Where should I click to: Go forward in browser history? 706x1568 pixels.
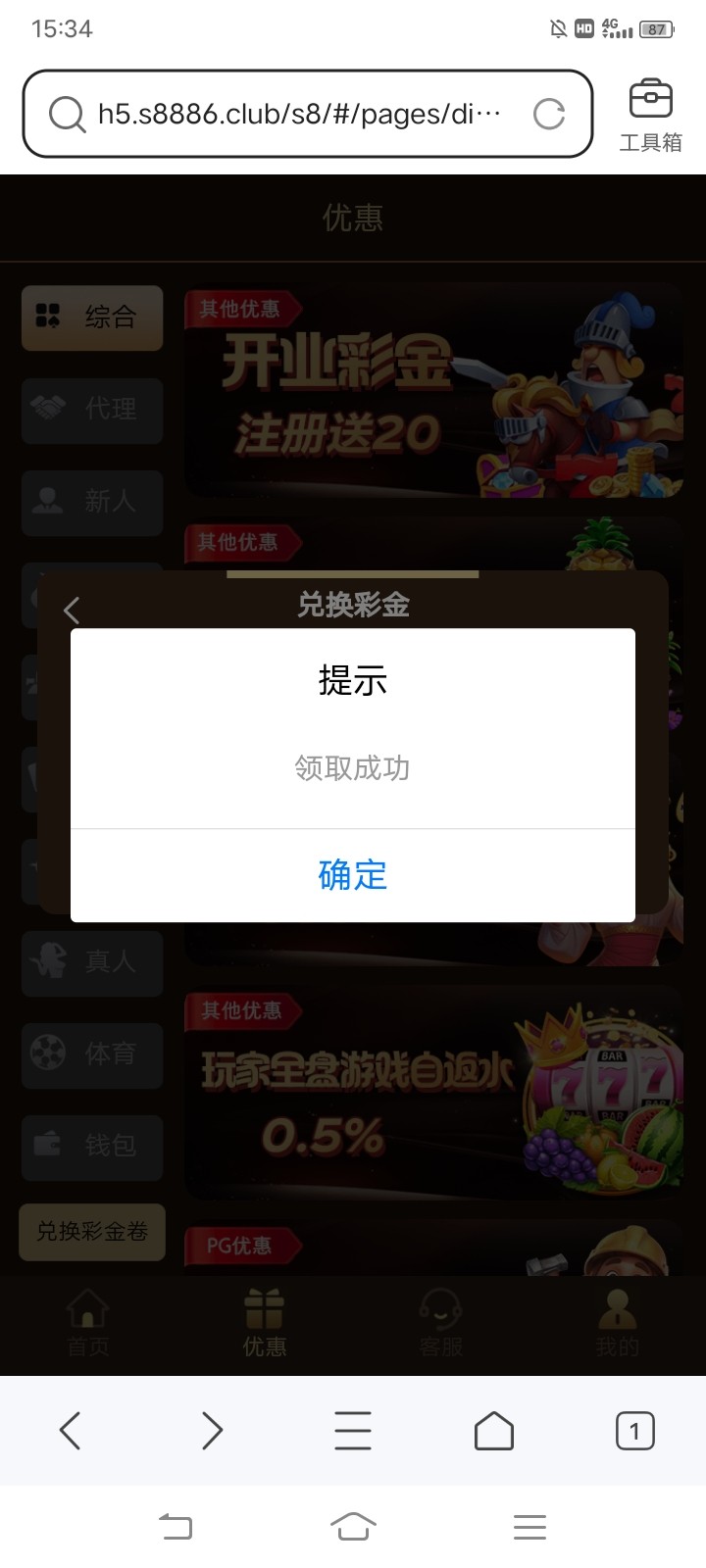pos(212,1431)
